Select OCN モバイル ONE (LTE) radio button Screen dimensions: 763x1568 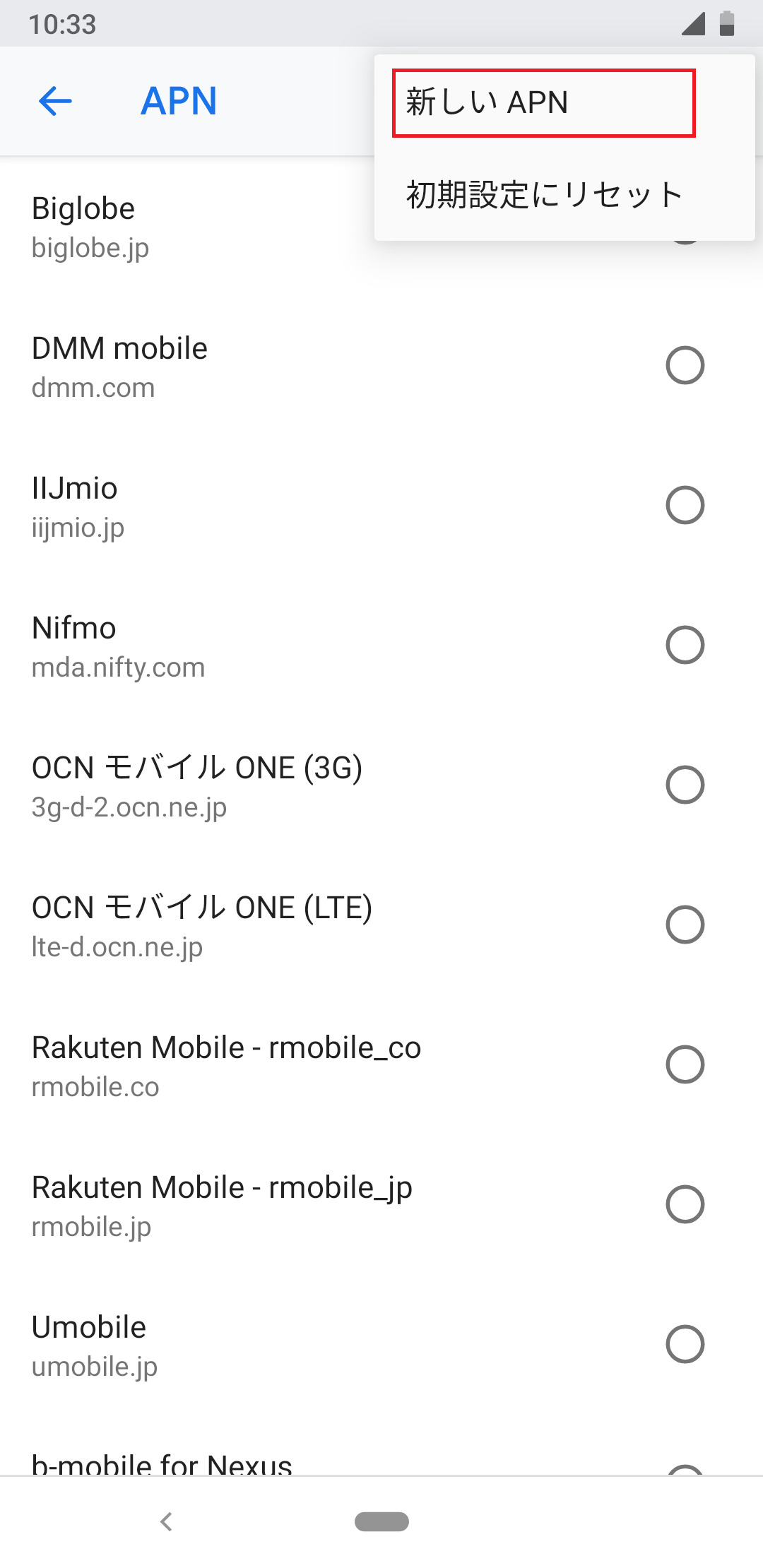(685, 925)
